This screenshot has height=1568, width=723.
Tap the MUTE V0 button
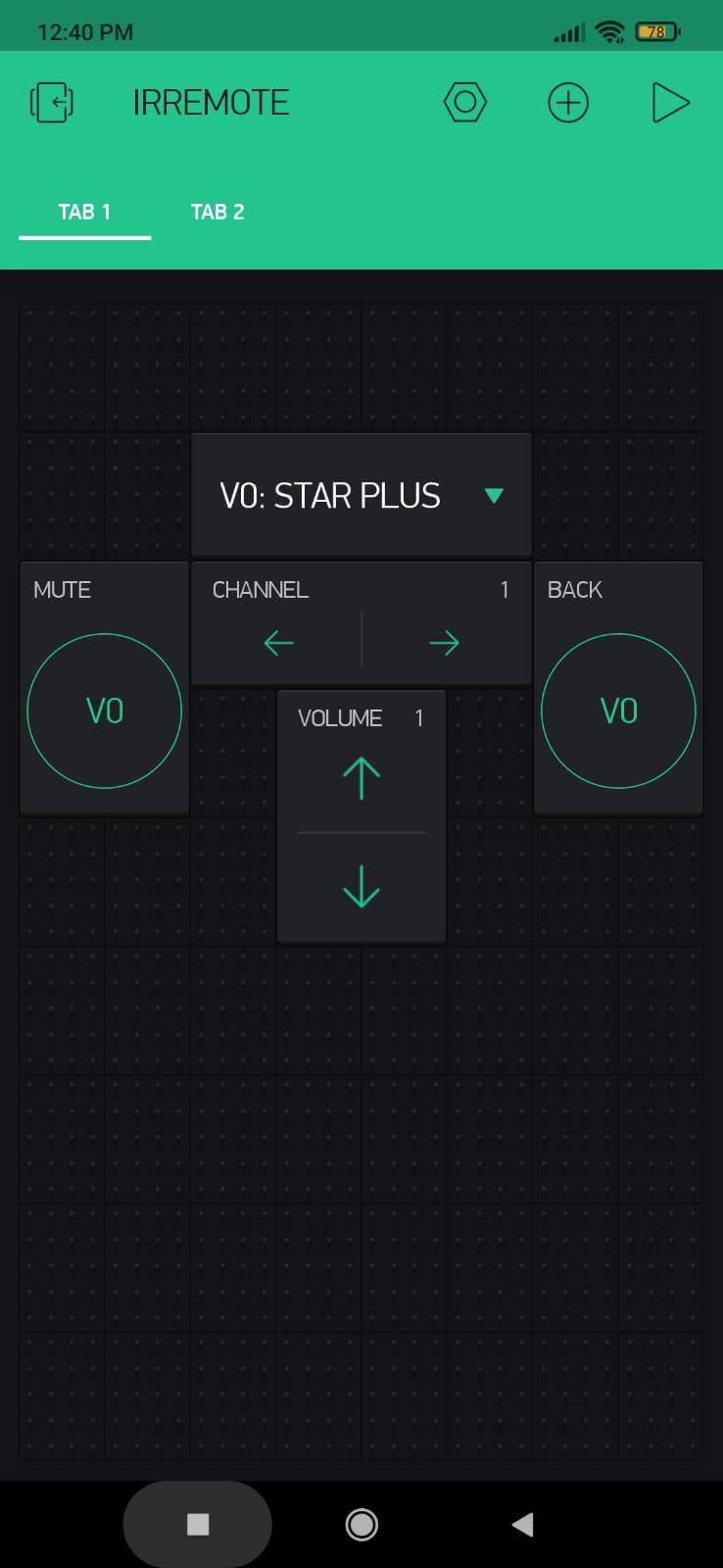(104, 710)
